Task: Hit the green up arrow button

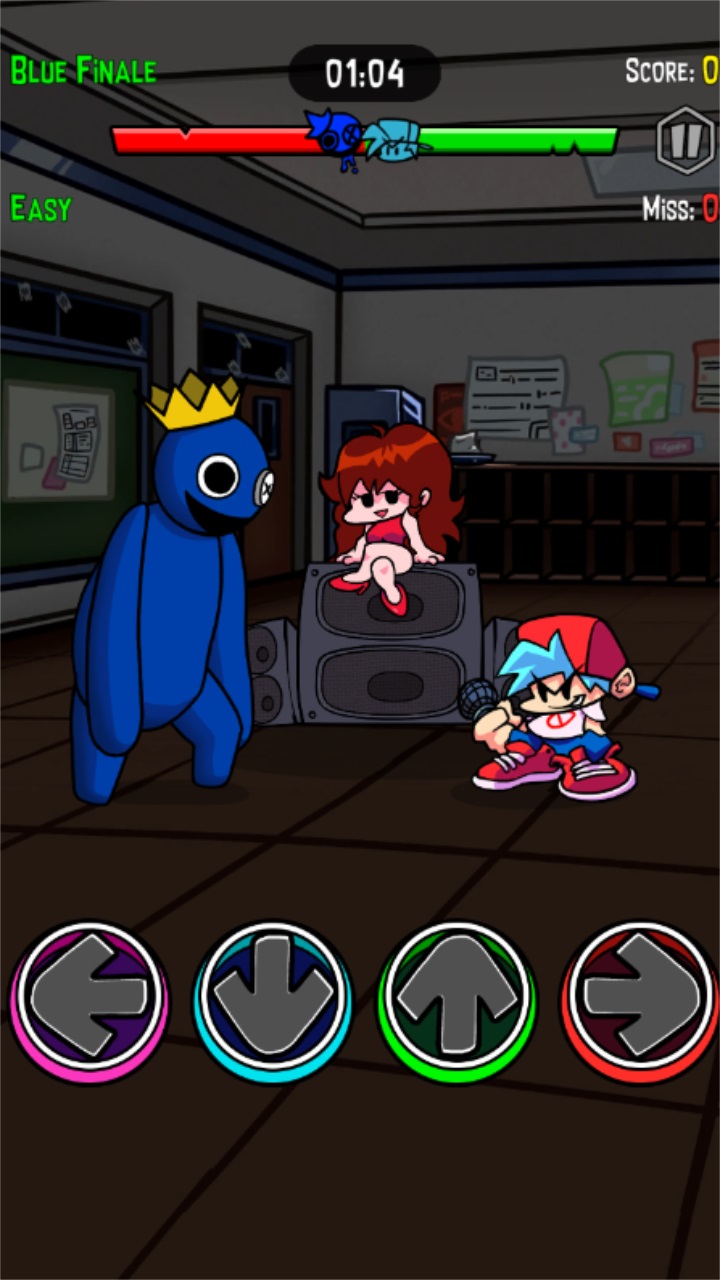Action: tap(456, 997)
